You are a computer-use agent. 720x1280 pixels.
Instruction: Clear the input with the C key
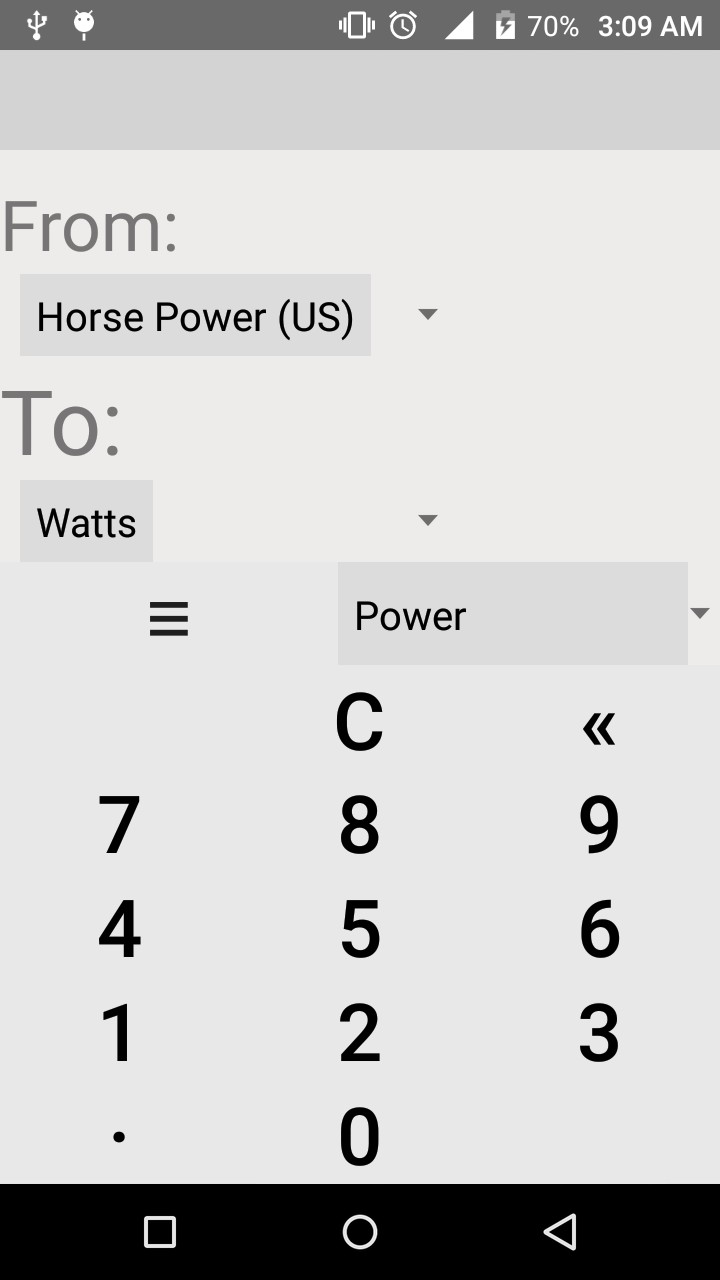pyautogui.click(x=359, y=723)
